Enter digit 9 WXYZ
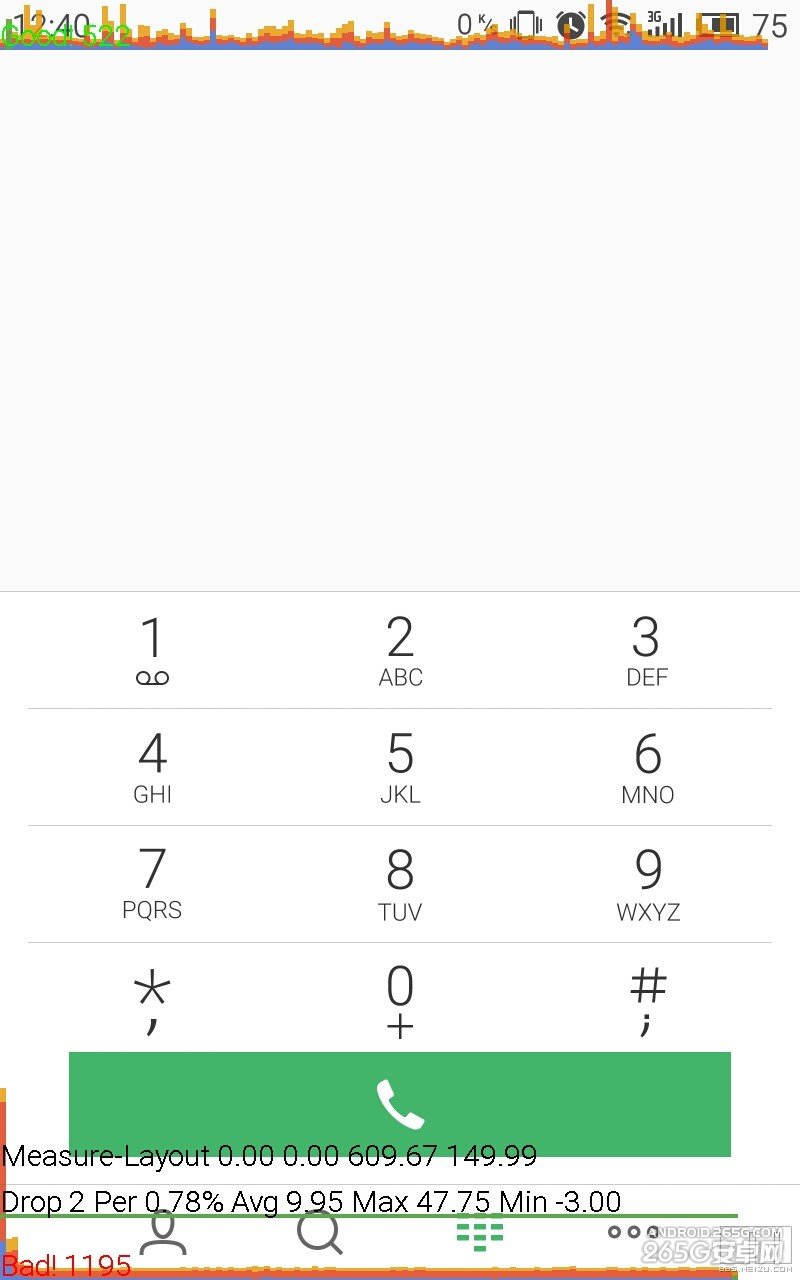 click(647, 883)
